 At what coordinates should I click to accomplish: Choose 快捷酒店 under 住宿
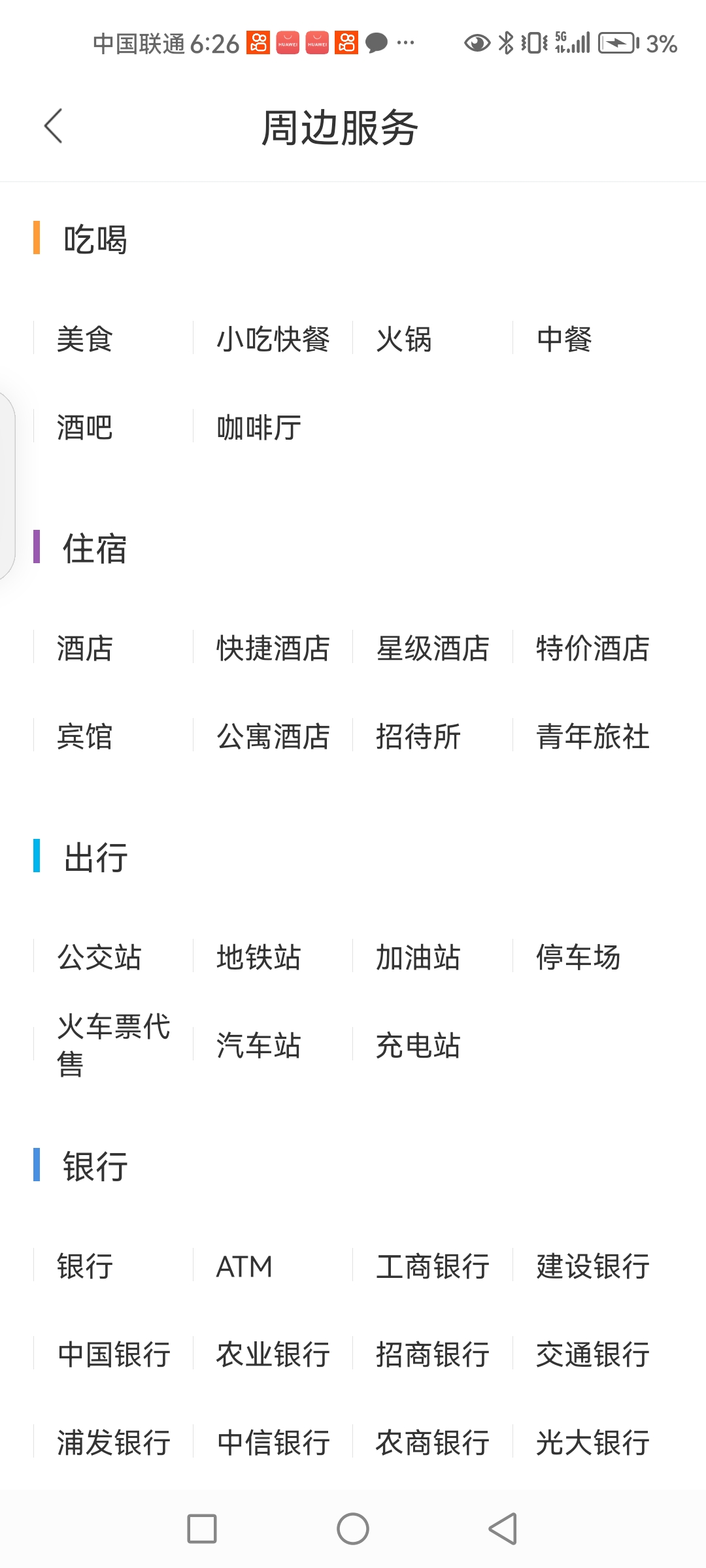coord(273,648)
